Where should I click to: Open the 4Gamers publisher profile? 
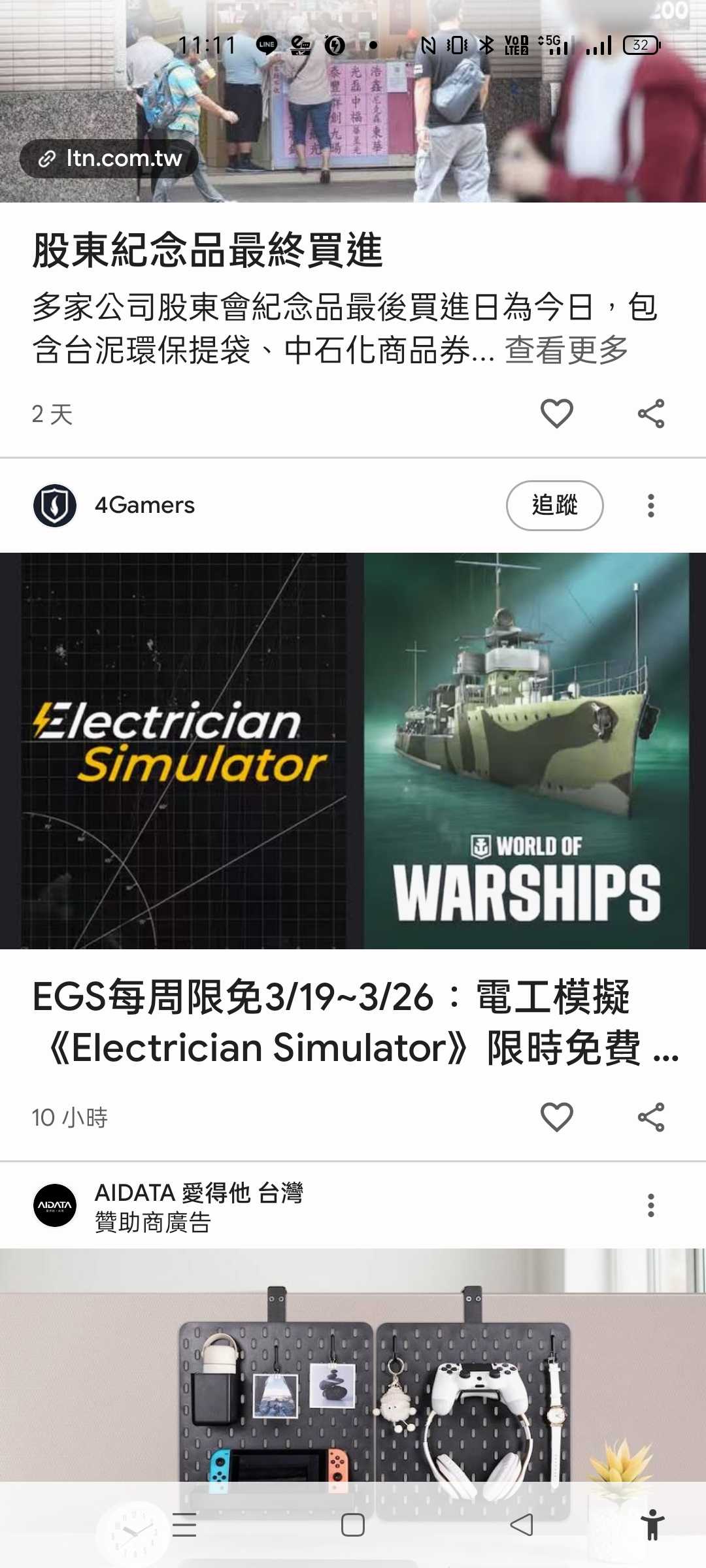[144, 505]
